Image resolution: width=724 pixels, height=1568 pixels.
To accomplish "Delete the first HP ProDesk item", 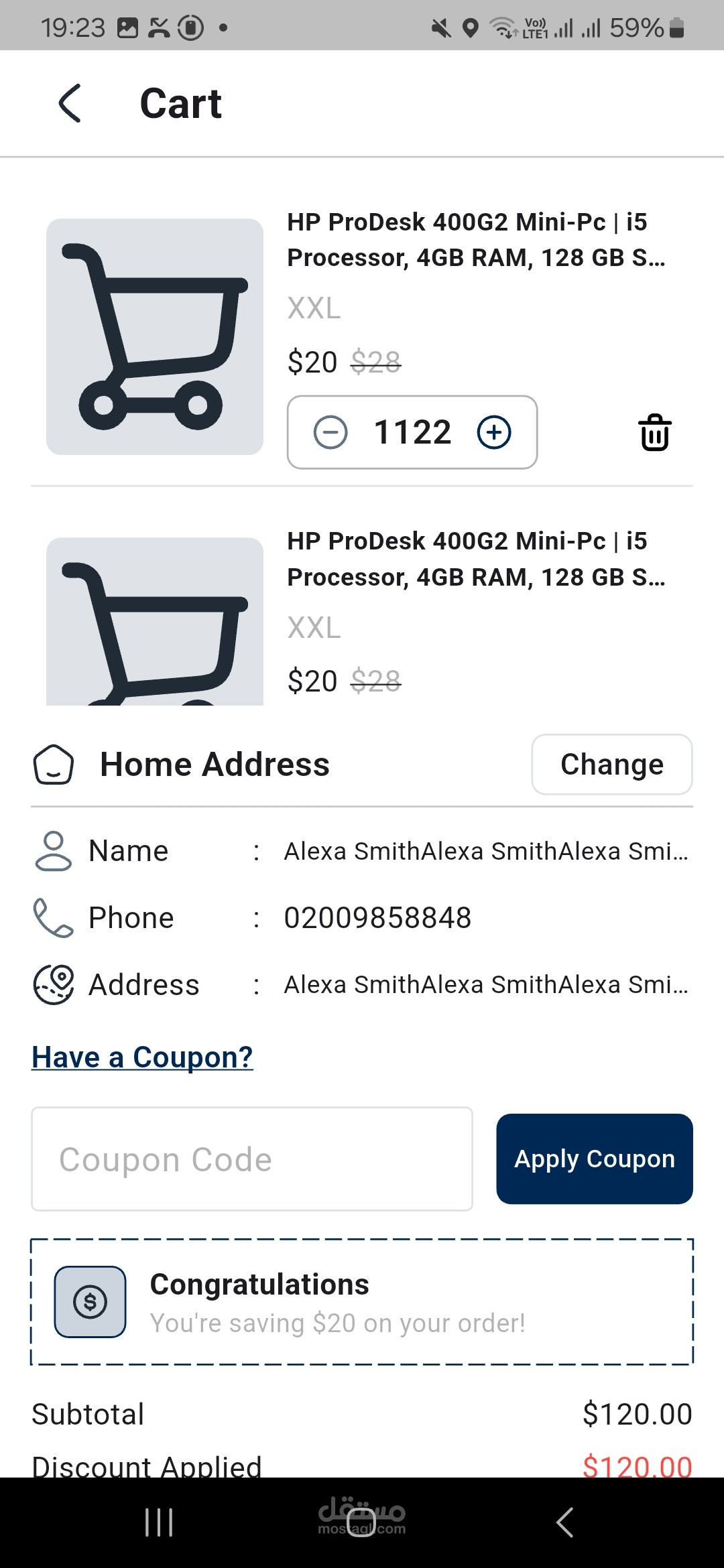I will 654,432.
